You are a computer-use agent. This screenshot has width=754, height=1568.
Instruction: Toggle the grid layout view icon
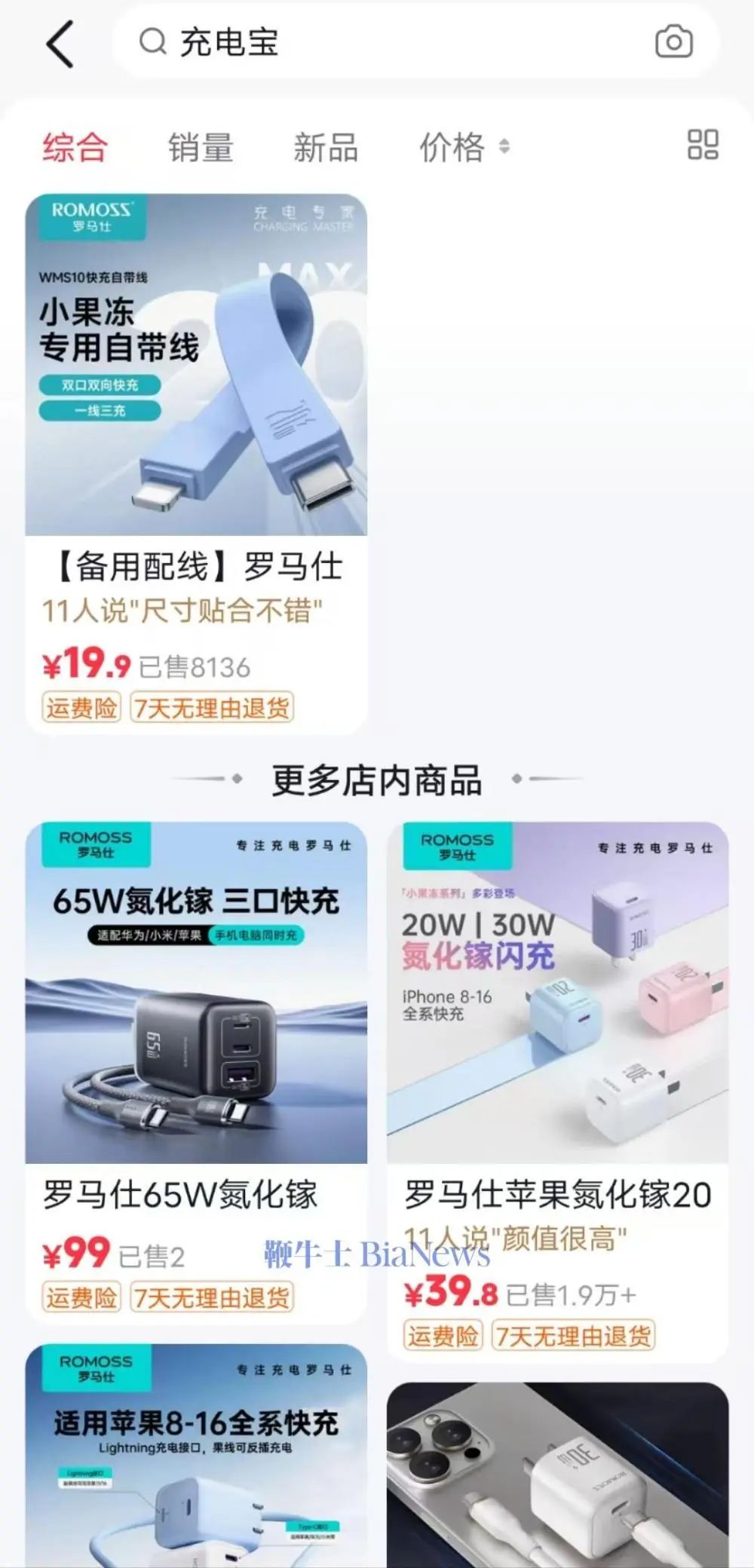click(702, 145)
